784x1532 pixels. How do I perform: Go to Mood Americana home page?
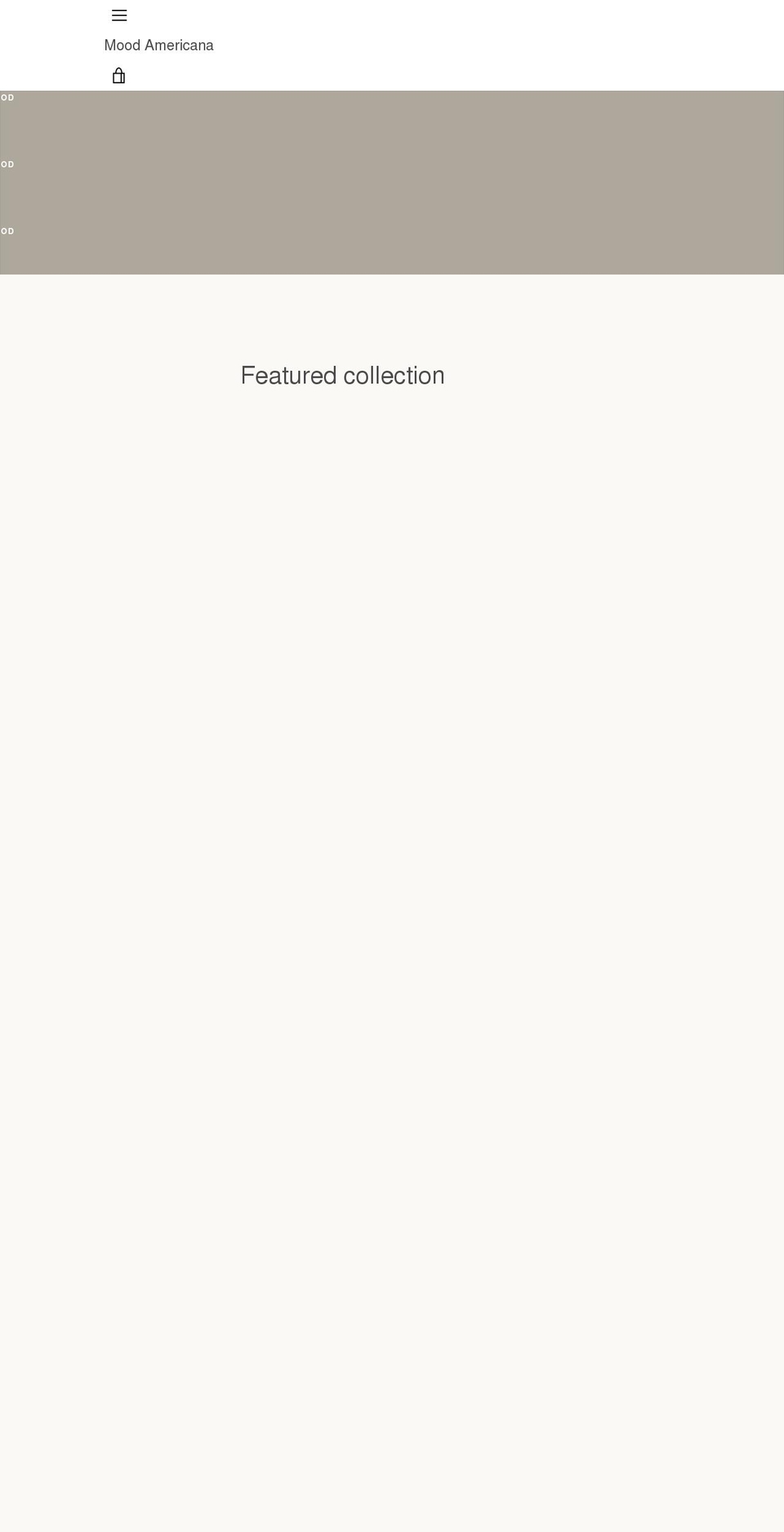tap(158, 46)
